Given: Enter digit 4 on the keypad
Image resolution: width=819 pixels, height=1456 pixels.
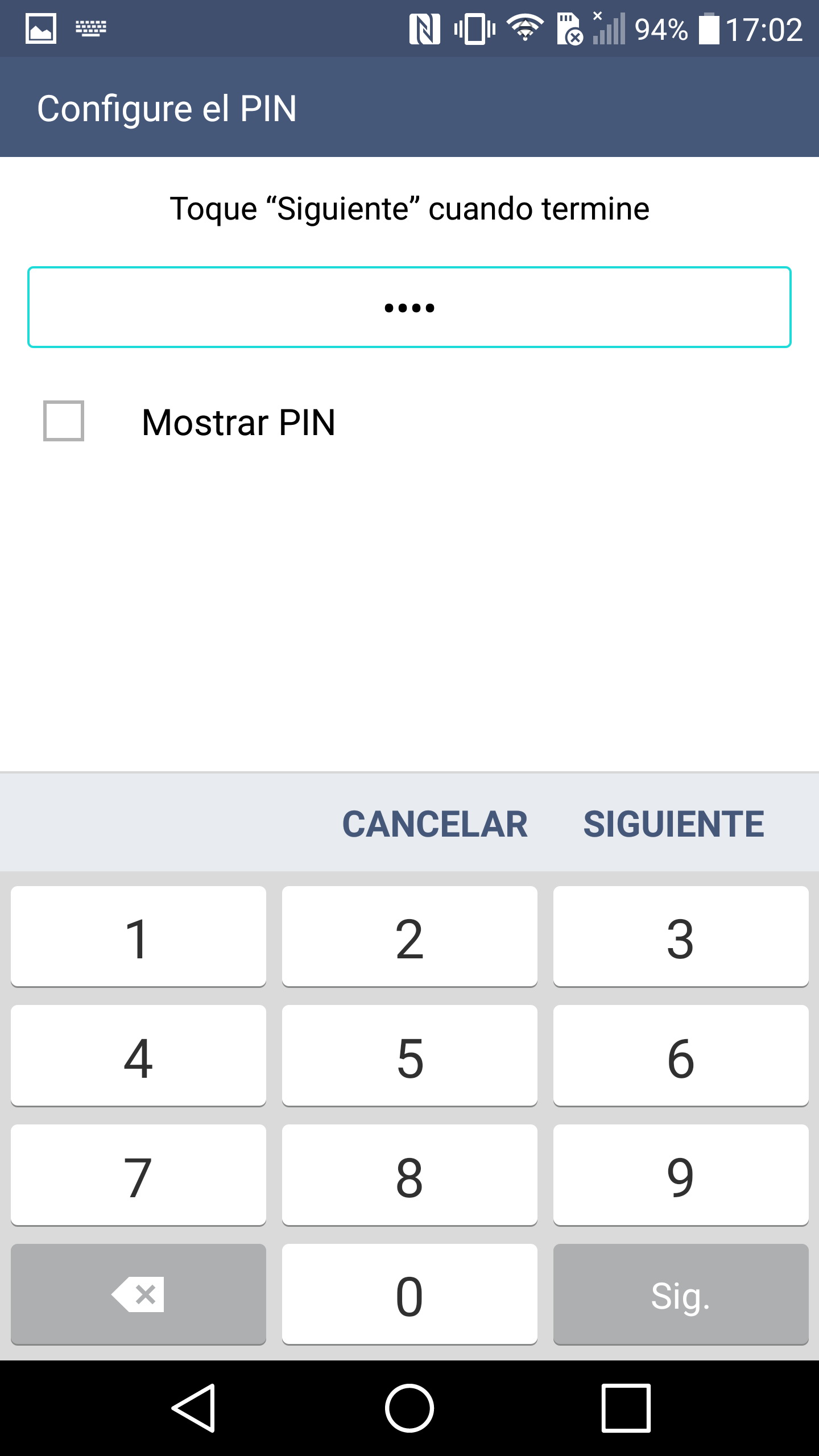Looking at the screenshot, I should tap(138, 1056).
